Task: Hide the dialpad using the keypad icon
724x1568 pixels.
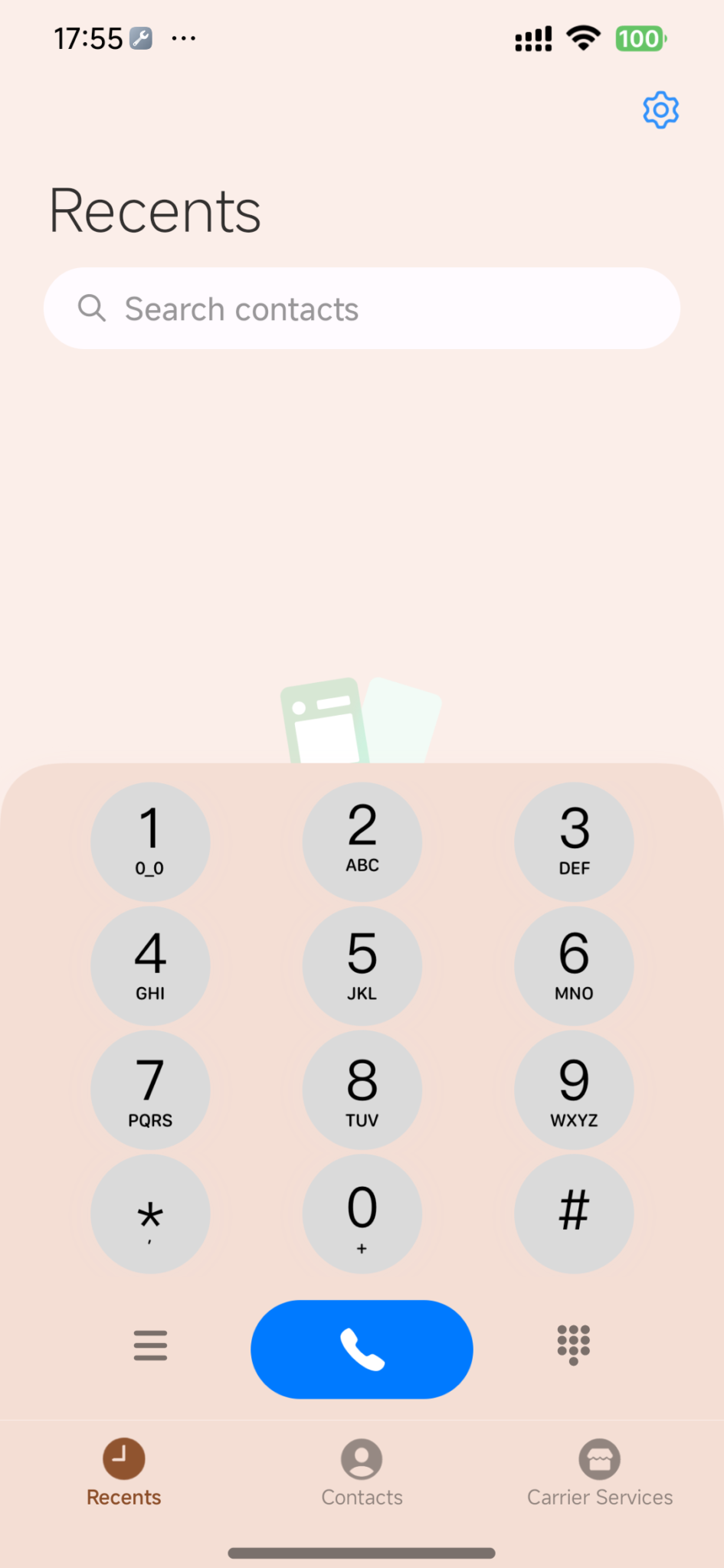Action: [573, 1345]
